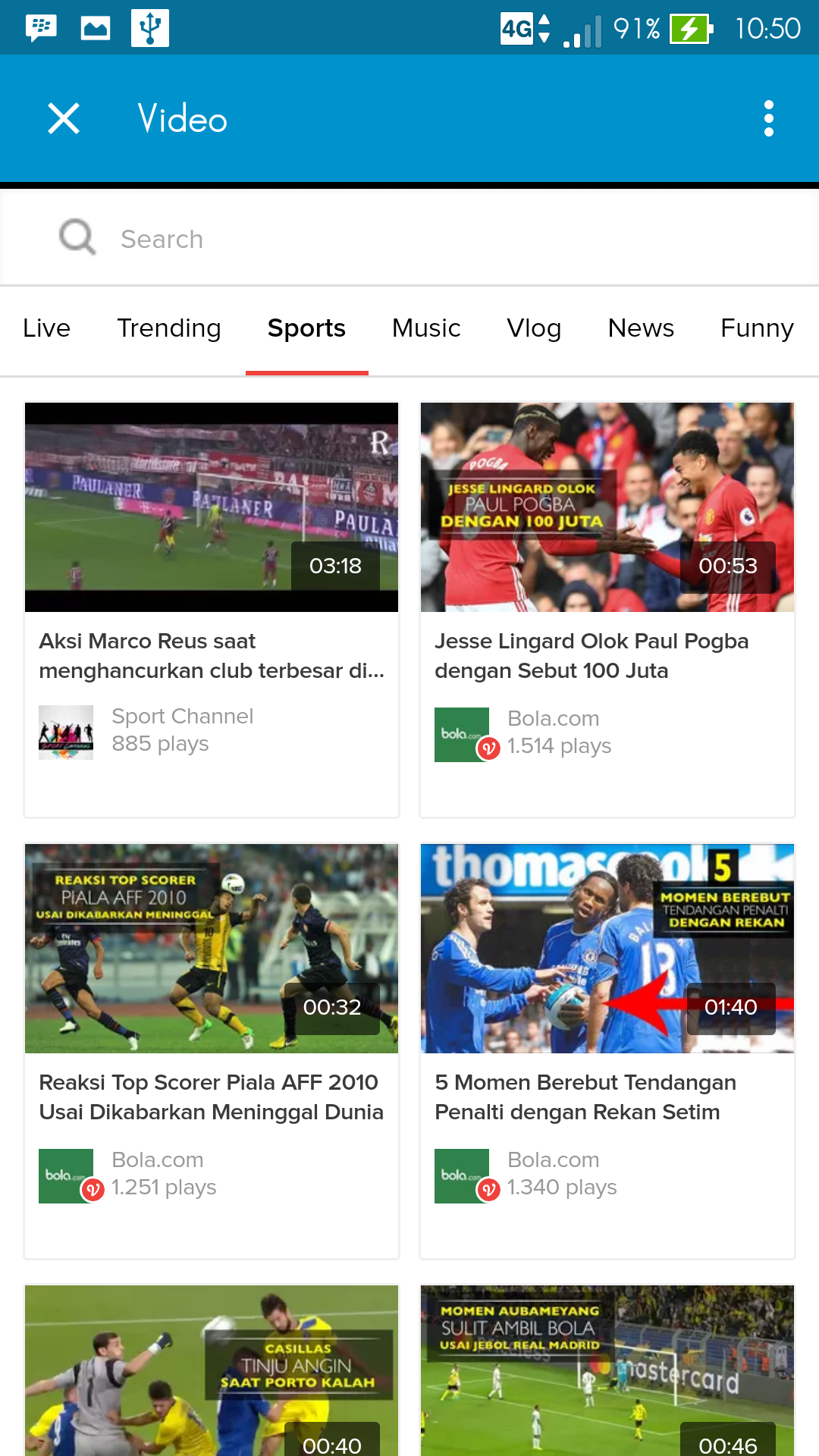
Task: Select the Sports tab
Action: point(306,328)
